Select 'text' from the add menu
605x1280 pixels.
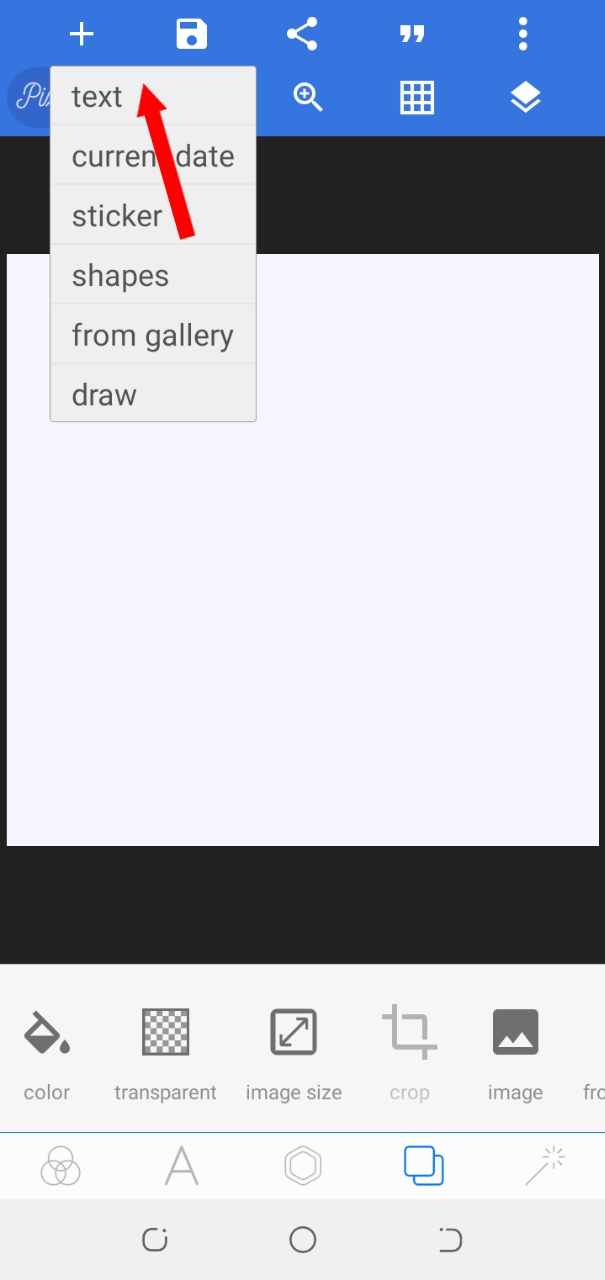(97, 97)
